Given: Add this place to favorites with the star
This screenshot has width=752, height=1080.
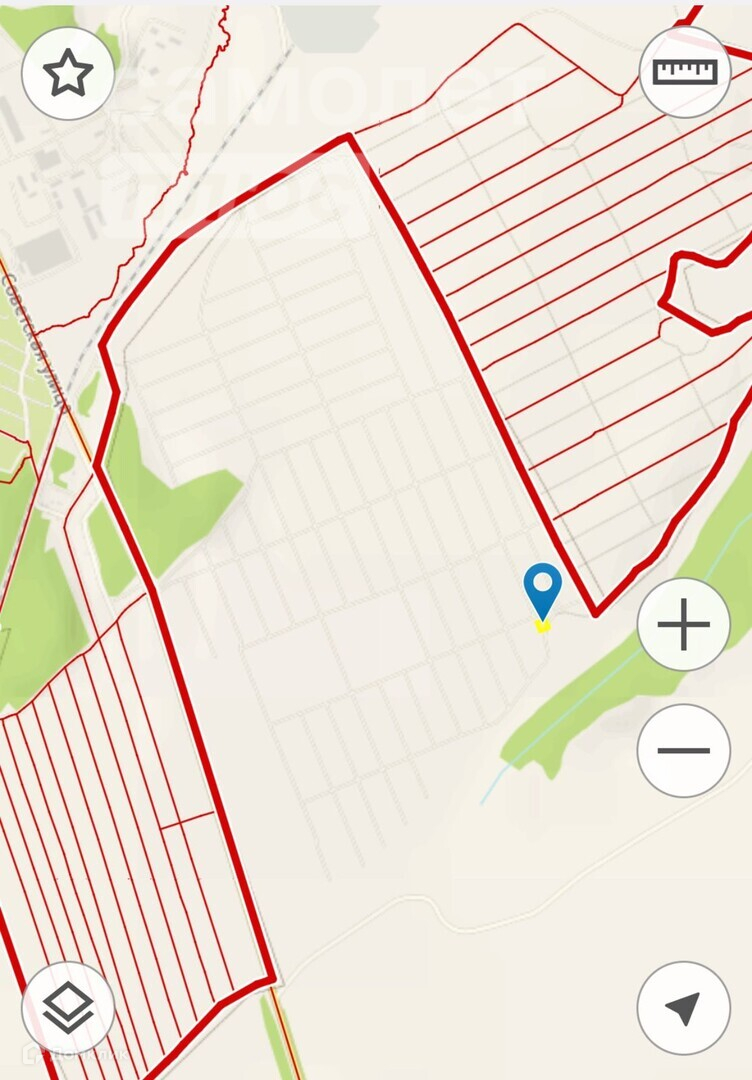Looking at the screenshot, I should coord(68,74).
